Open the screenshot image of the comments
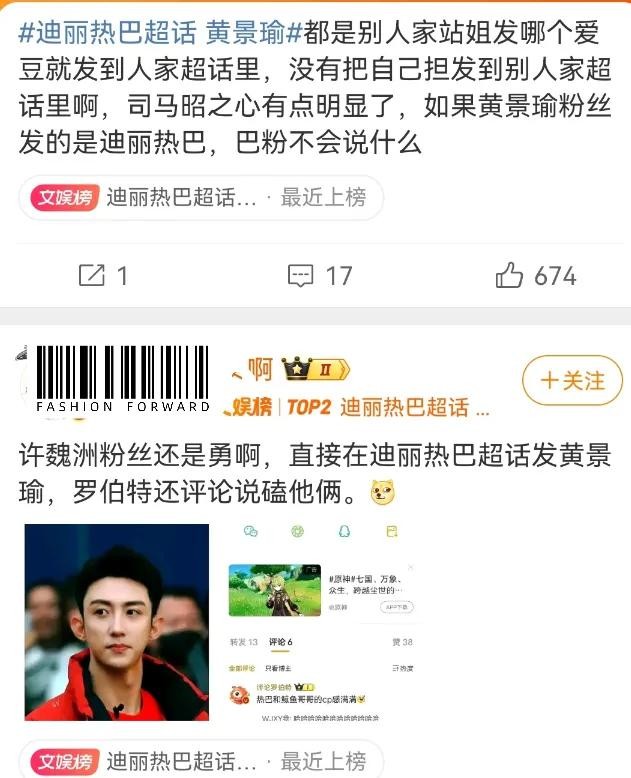Screen dimensions: 631x778 coord(322,621)
